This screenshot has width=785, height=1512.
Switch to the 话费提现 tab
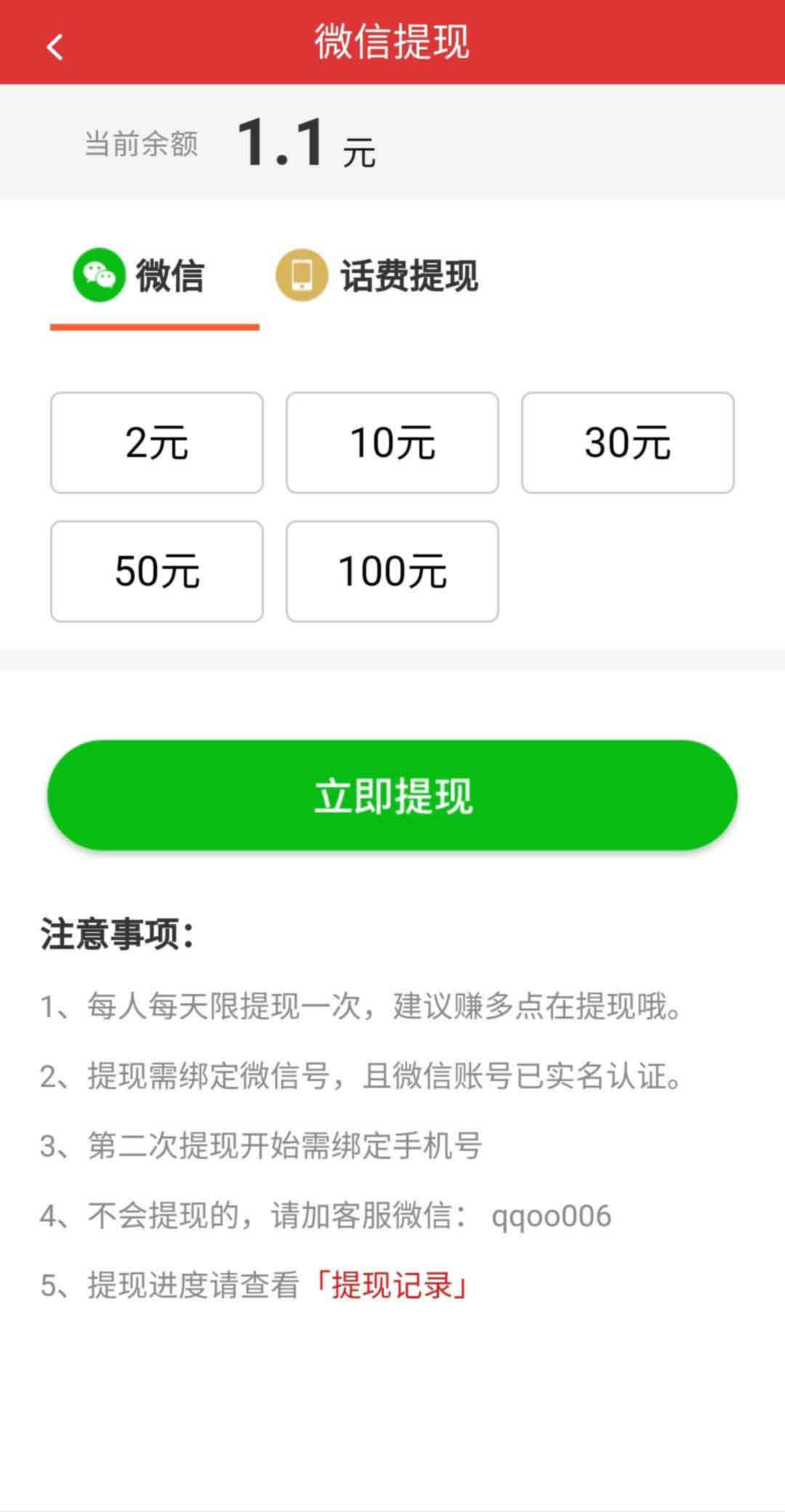(377, 276)
